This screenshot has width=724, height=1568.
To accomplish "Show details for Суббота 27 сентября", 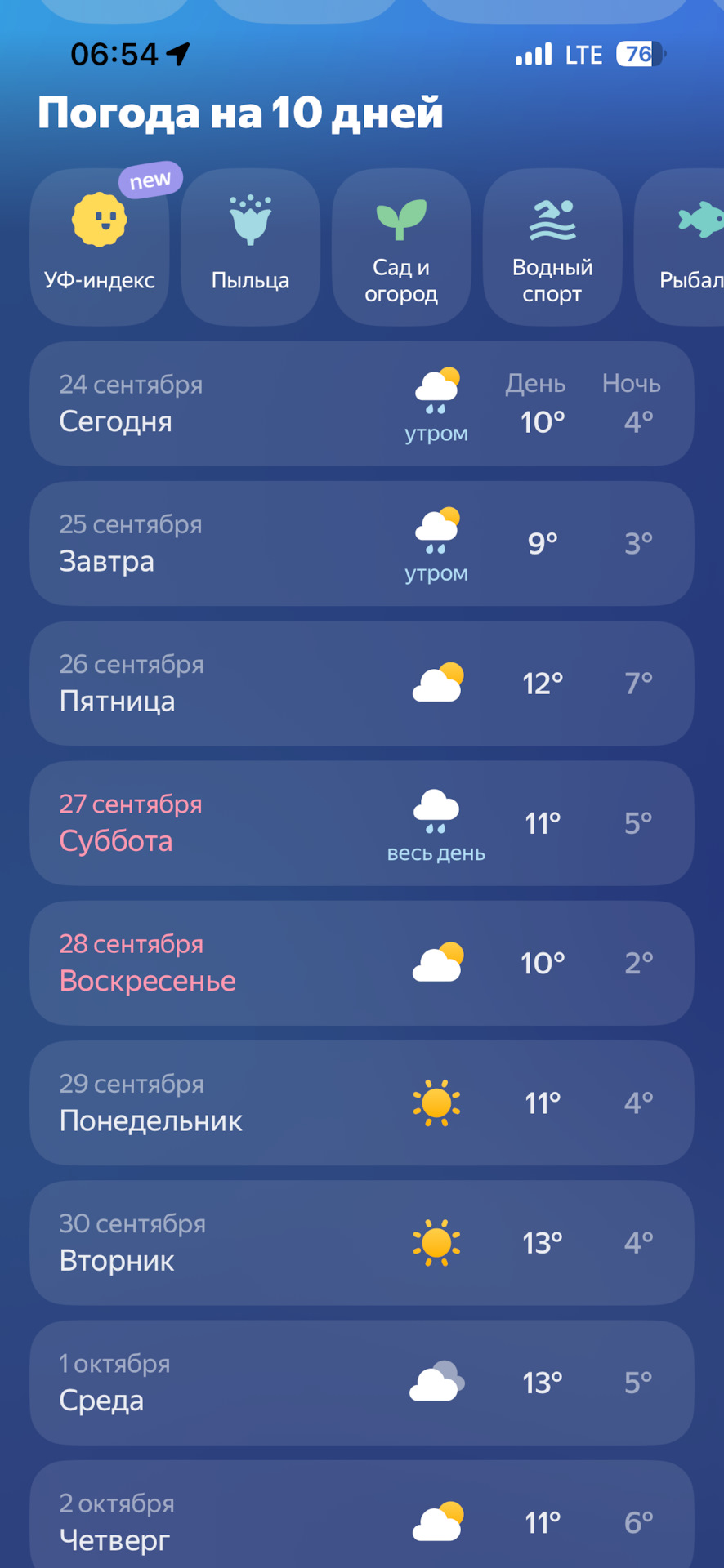I will tap(361, 823).
